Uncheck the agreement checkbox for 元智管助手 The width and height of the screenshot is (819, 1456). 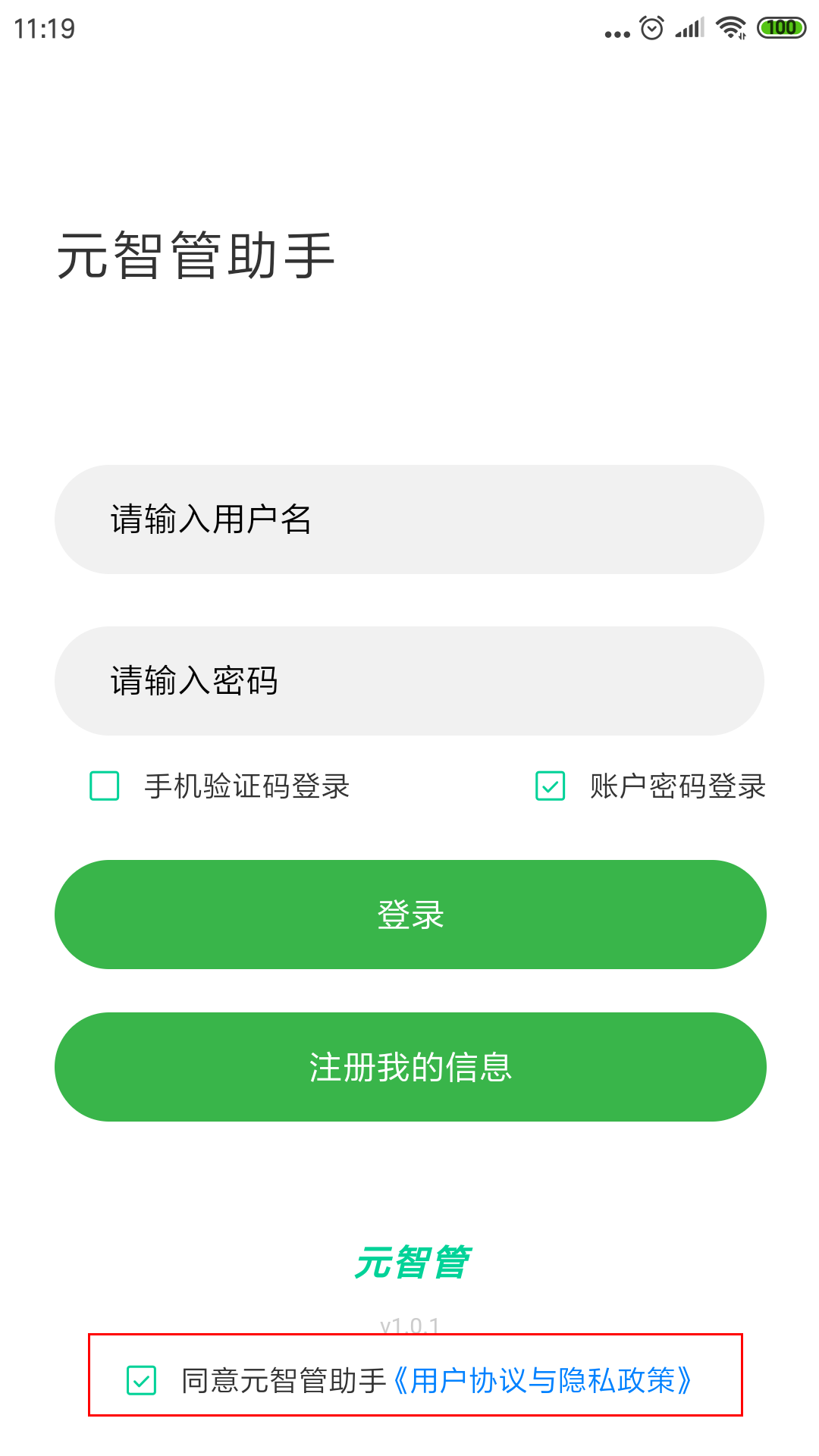(142, 1380)
